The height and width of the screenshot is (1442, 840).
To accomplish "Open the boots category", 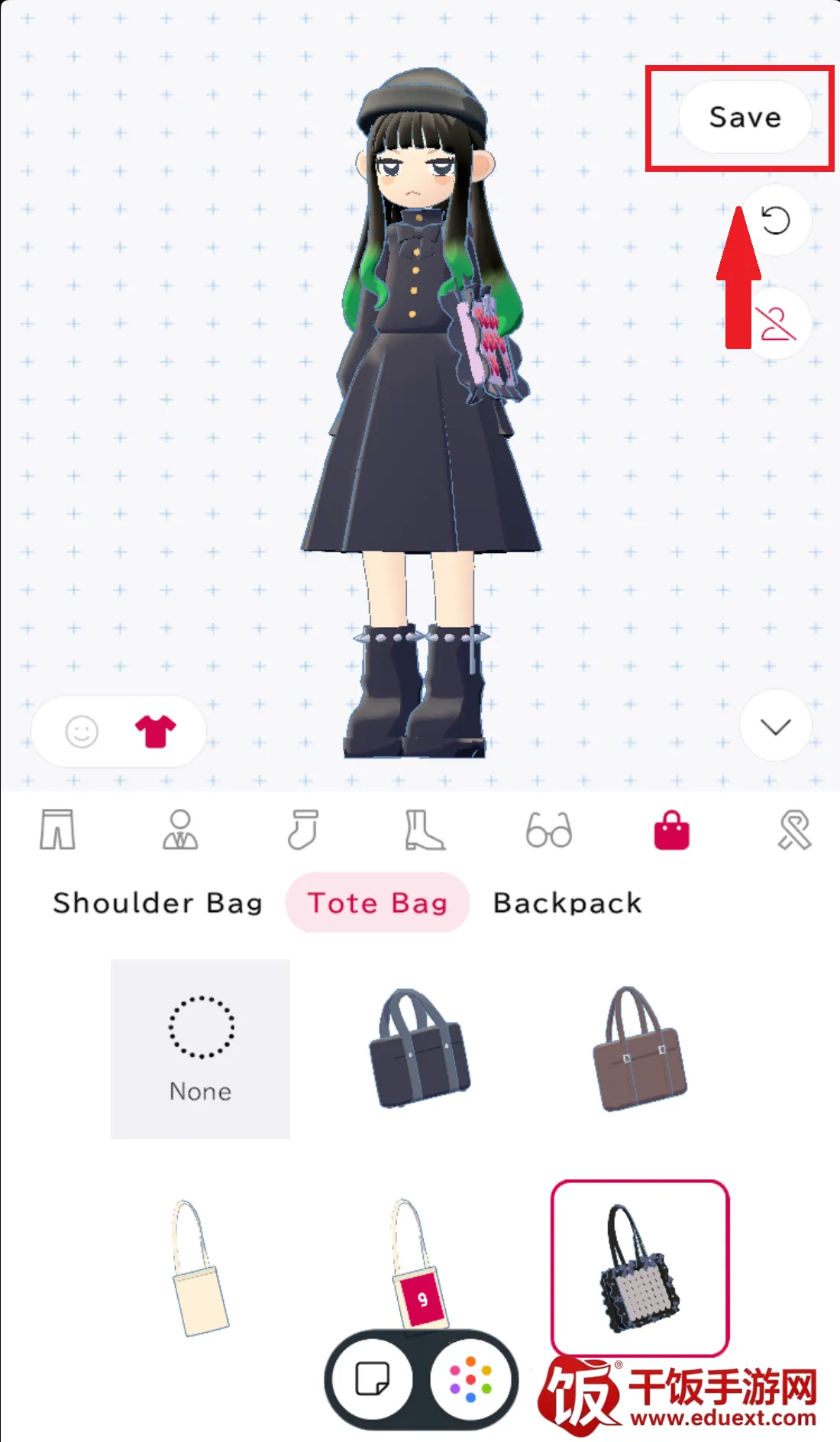I will pos(425,829).
